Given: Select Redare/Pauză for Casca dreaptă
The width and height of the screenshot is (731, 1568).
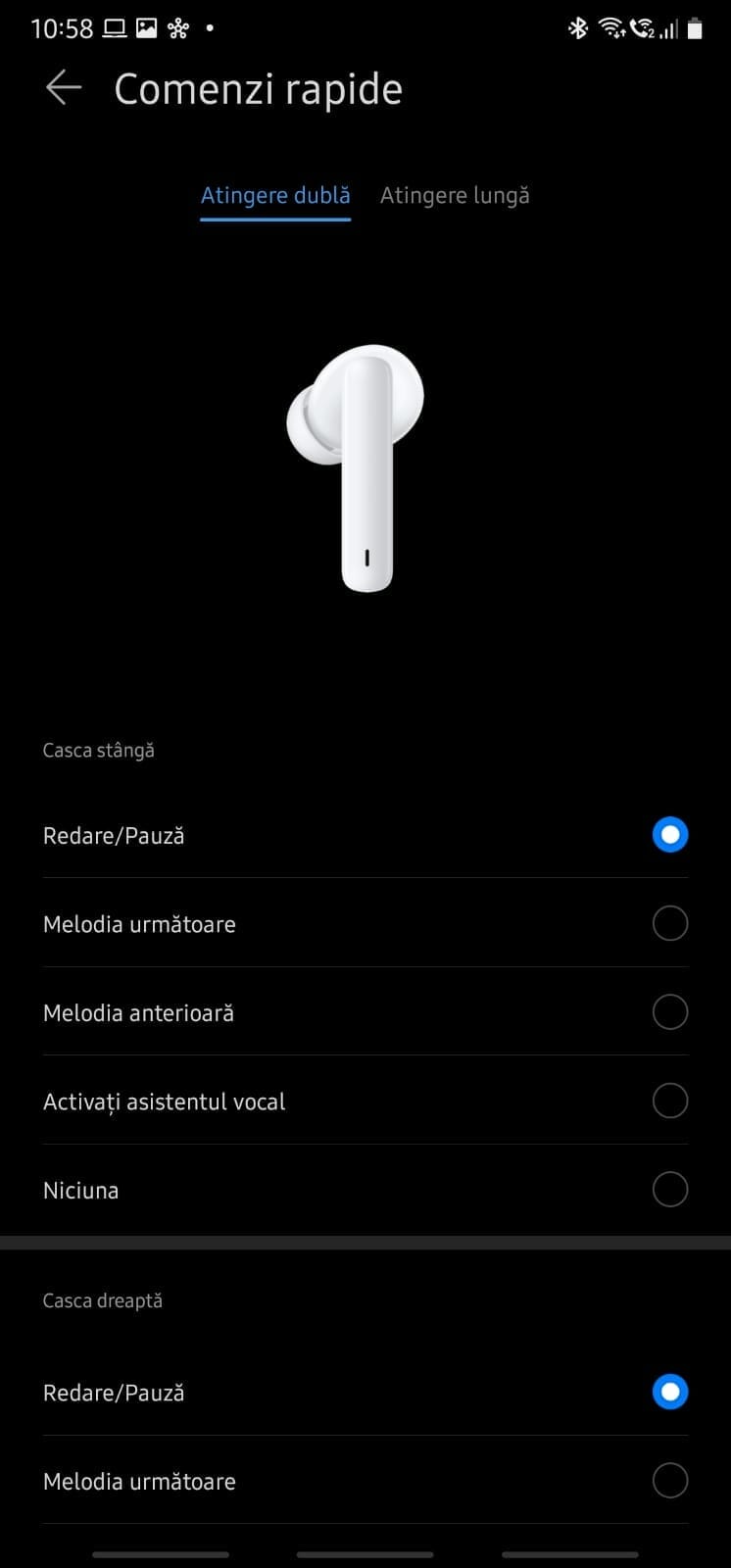Looking at the screenshot, I should click(669, 1392).
